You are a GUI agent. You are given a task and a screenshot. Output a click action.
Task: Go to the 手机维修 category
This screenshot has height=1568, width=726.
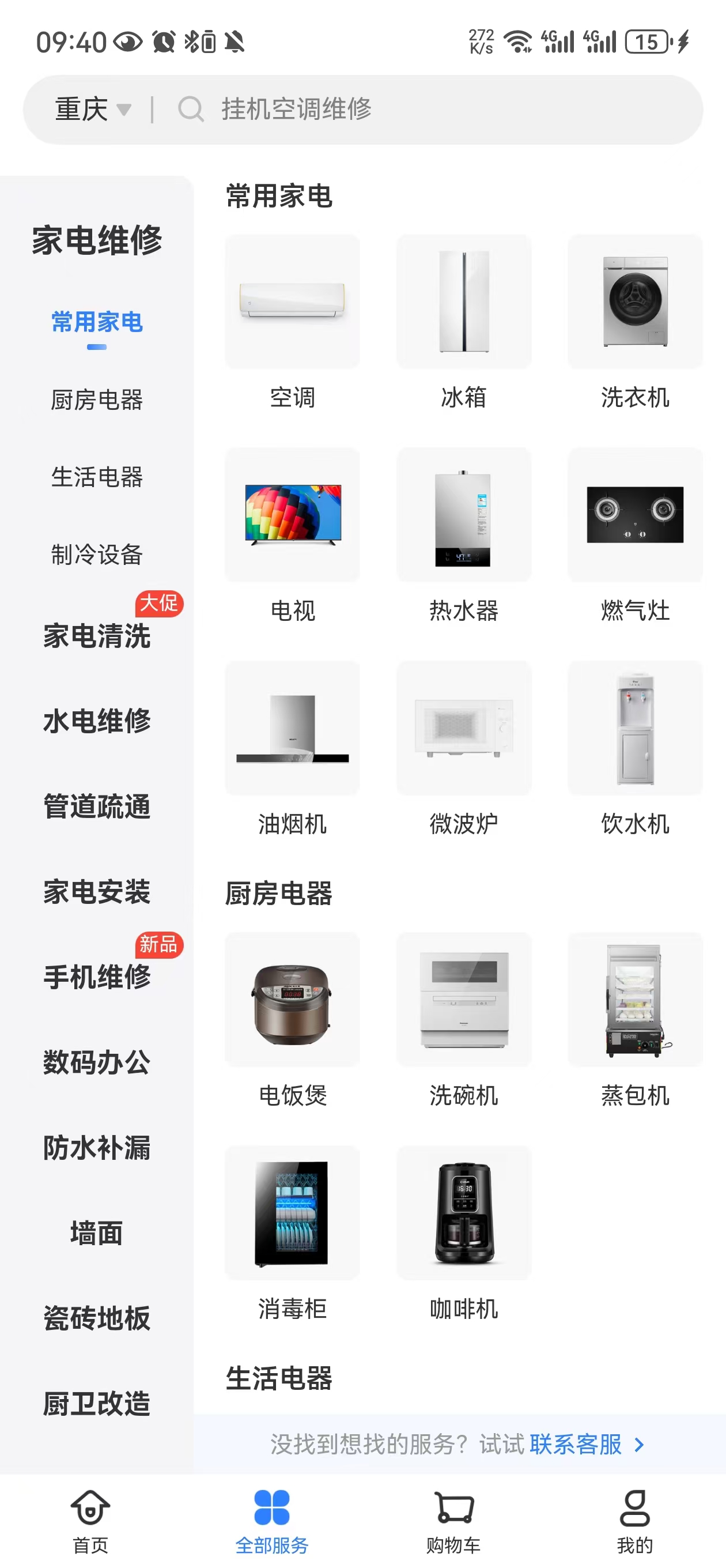click(x=97, y=977)
